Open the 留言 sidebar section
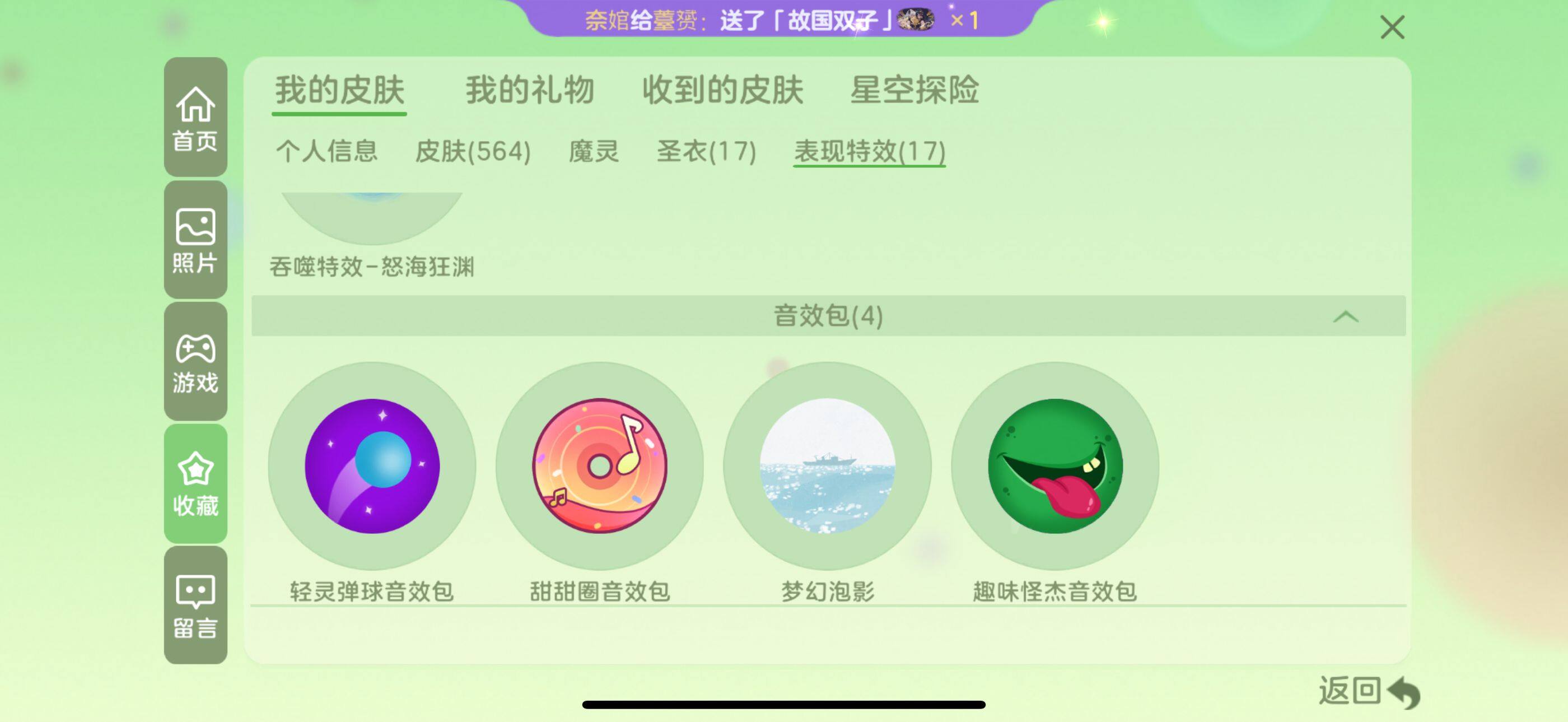This screenshot has height=722, width=1568. point(195,605)
